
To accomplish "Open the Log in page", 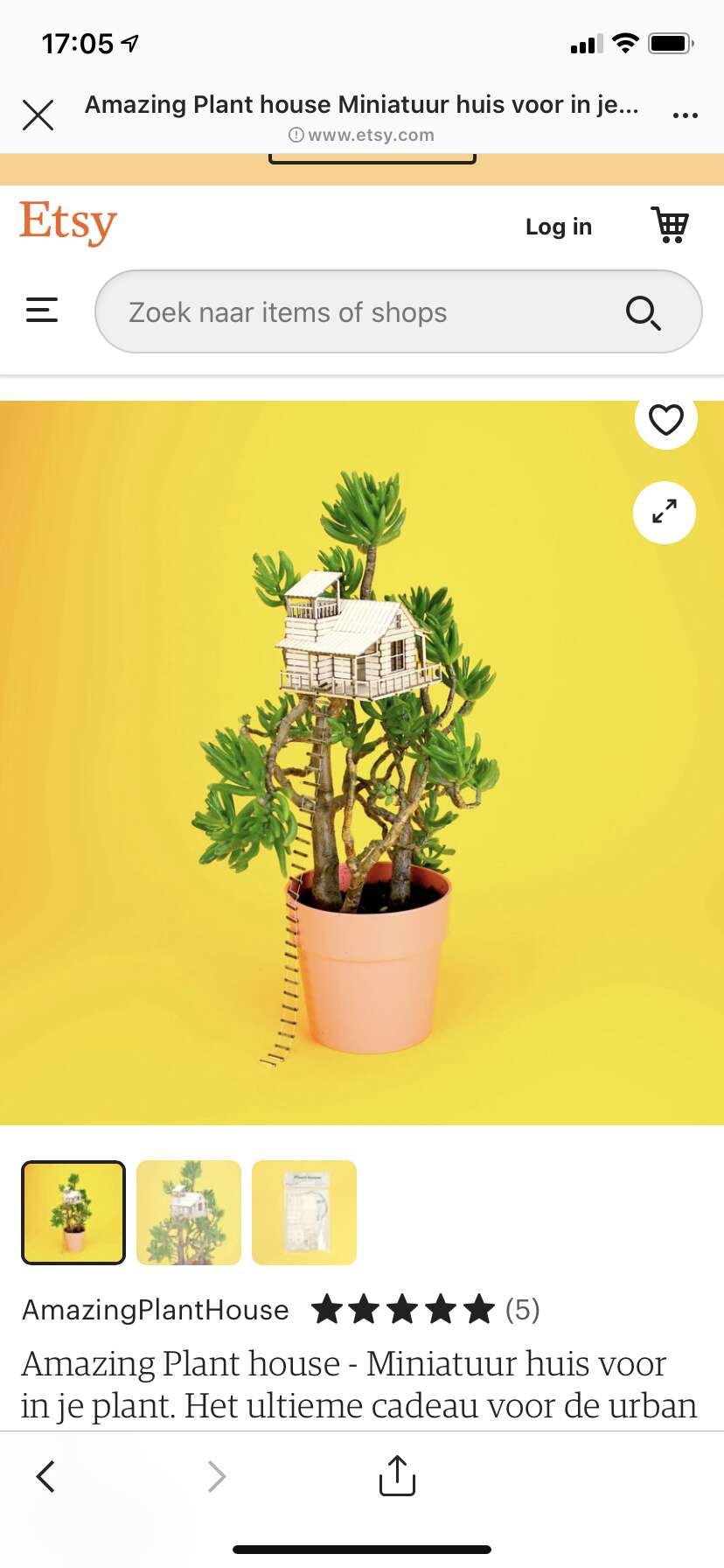I will click(x=559, y=227).
